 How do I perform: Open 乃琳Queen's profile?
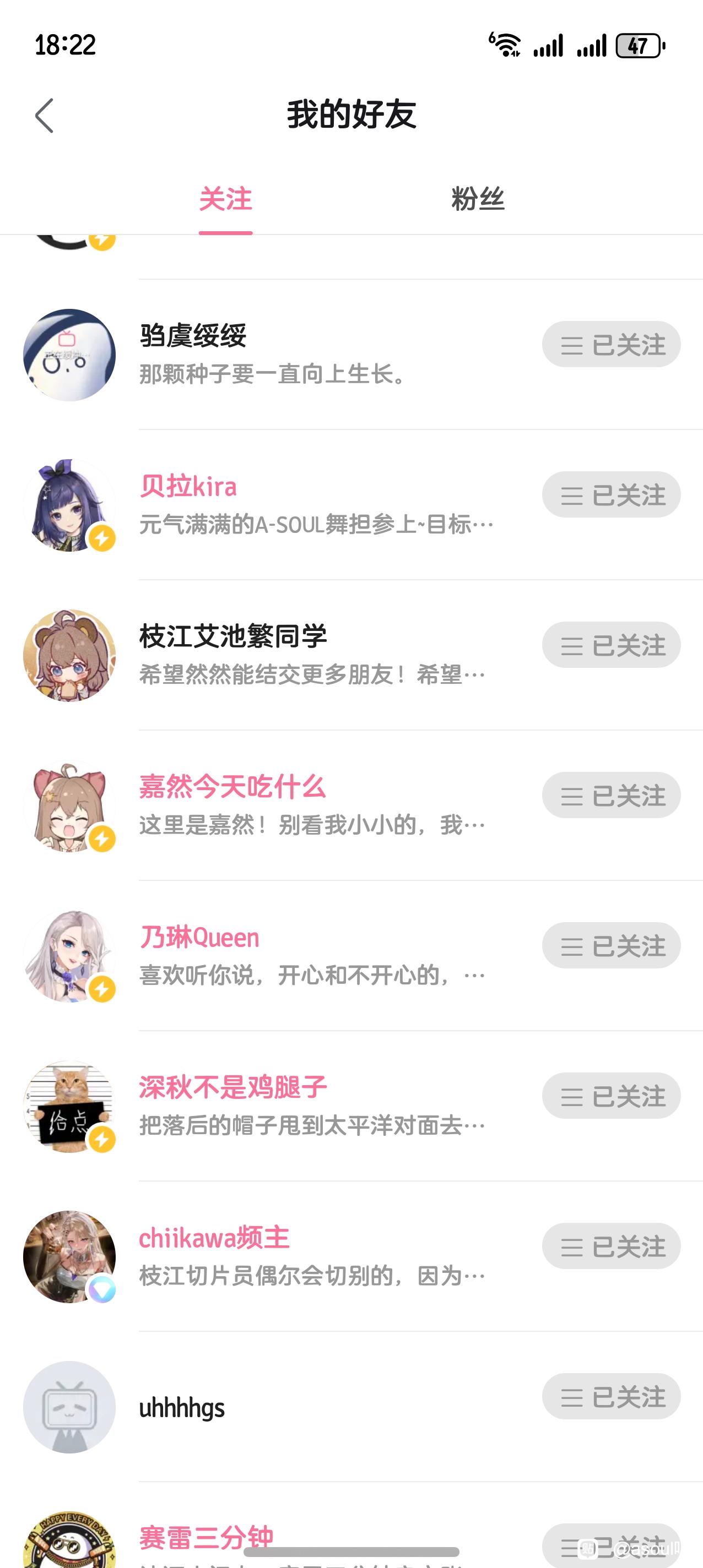pos(199,938)
